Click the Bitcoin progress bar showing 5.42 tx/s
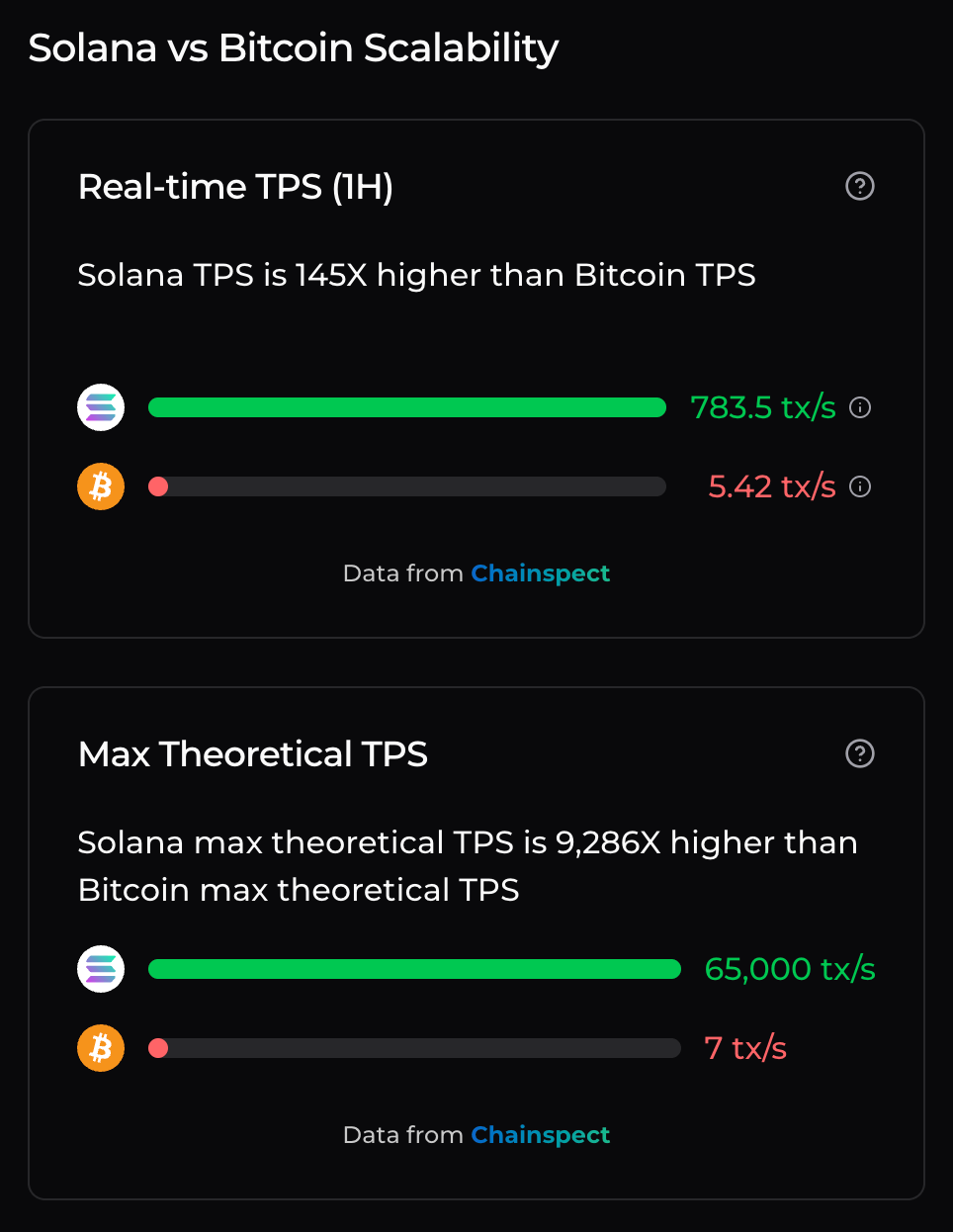This screenshot has height=1232, width=953. pos(407,485)
